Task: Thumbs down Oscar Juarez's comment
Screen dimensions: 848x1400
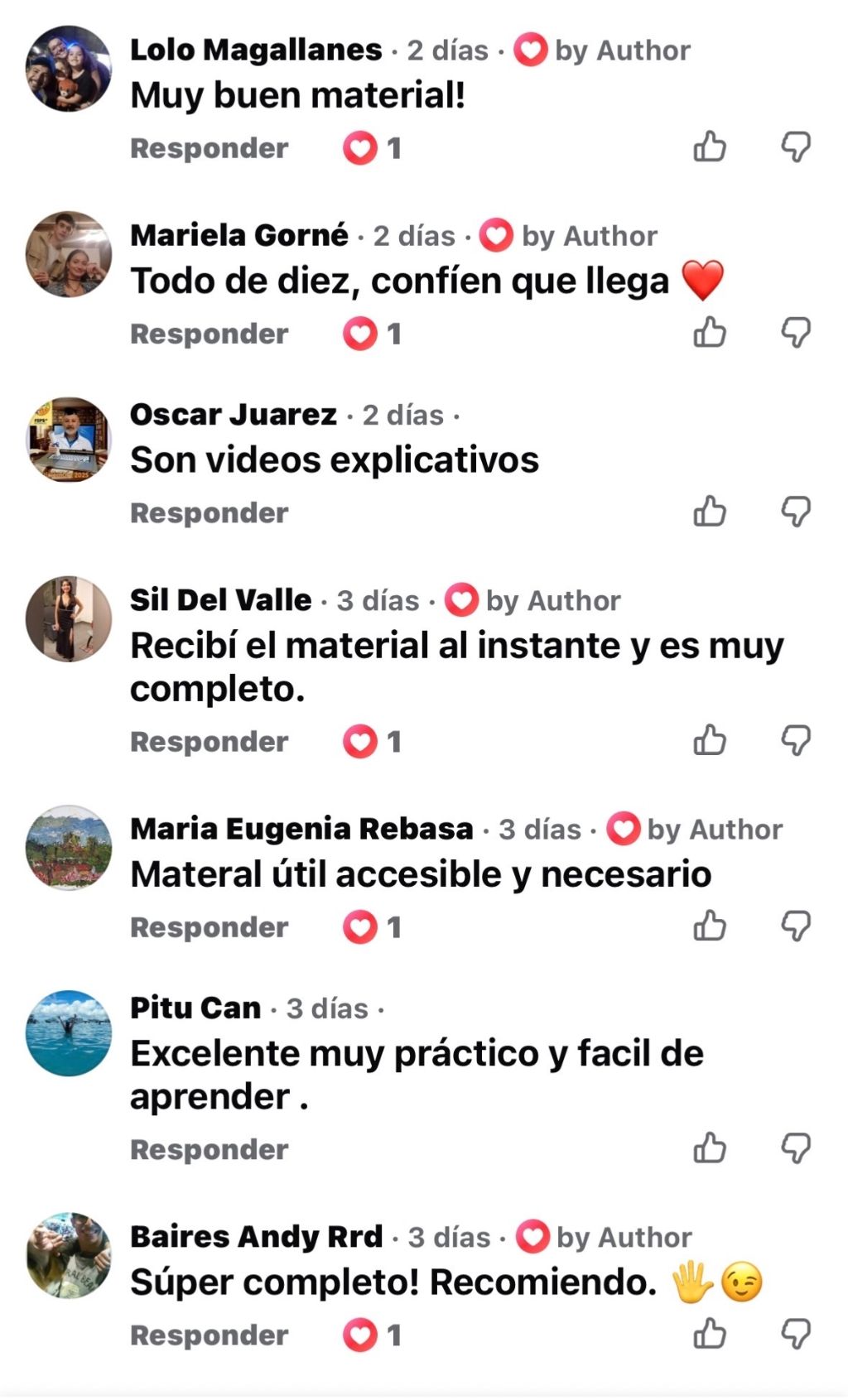Action: [796, 512]
